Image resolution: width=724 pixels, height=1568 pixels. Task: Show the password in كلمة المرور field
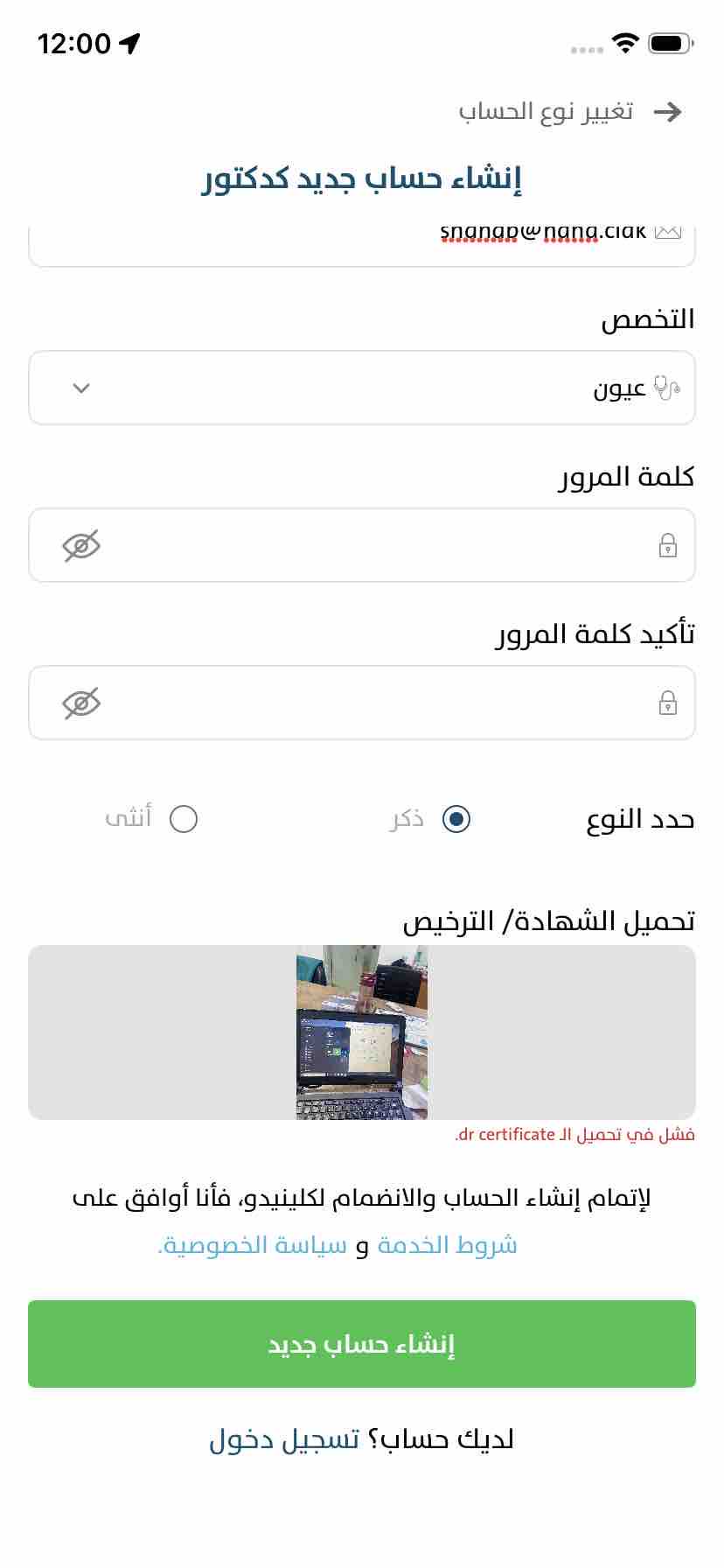(81, 545)
